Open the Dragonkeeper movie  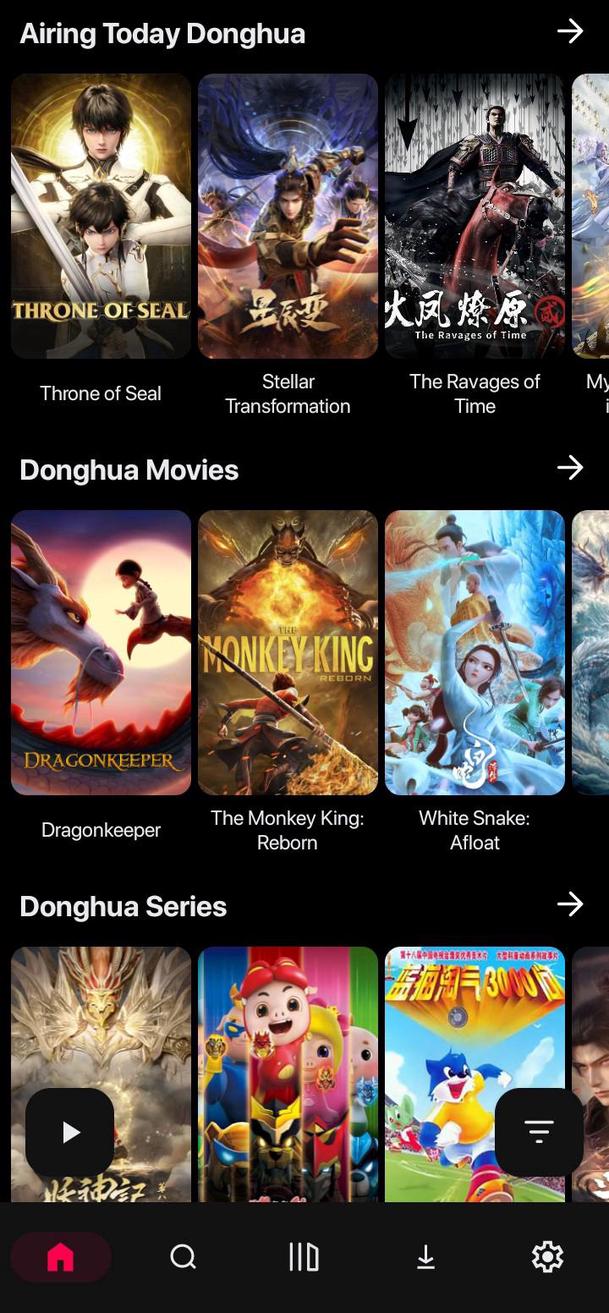pos(101,652)
